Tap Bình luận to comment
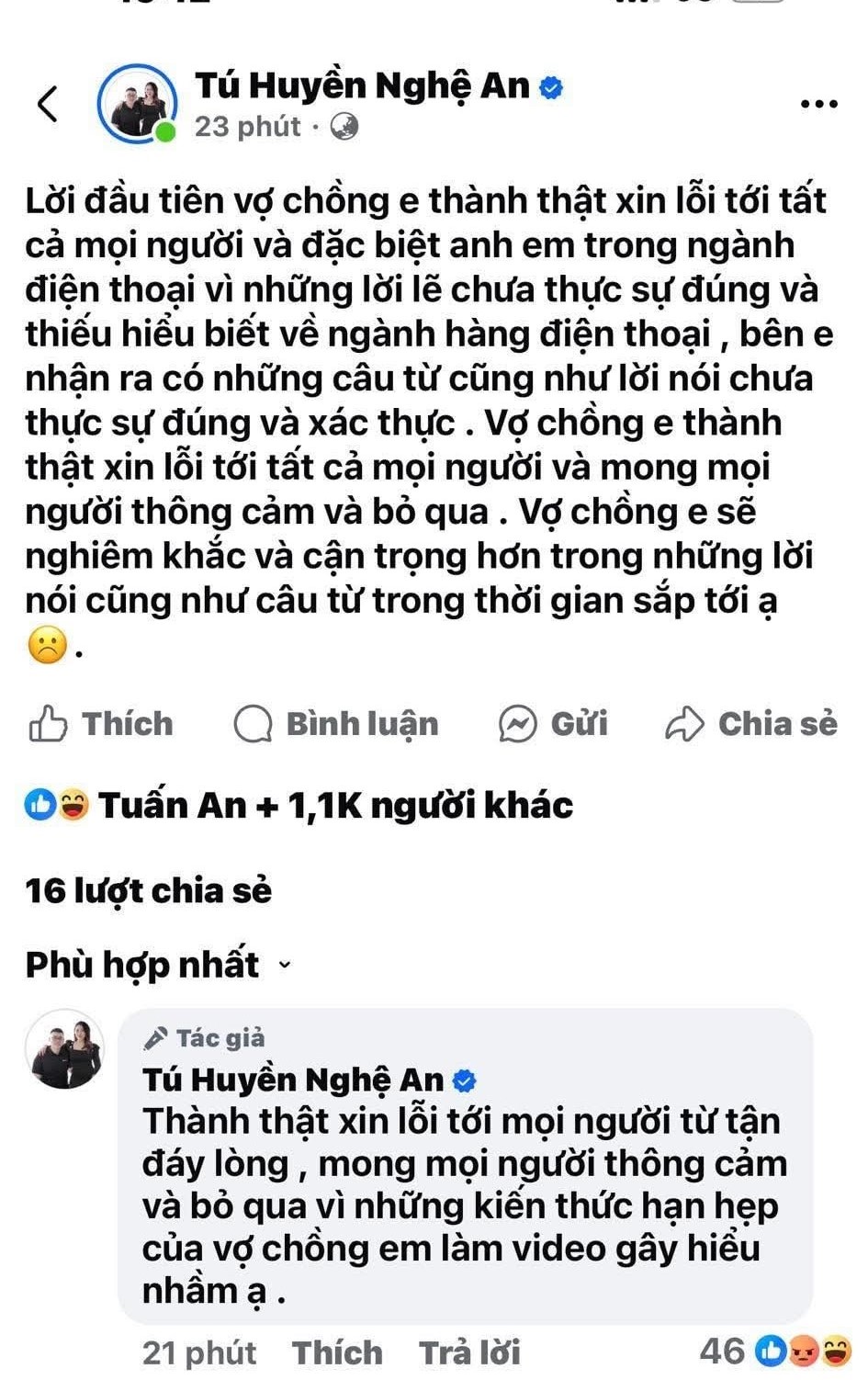This screenshot has width=868, height=1380. (x=337, y=724)
